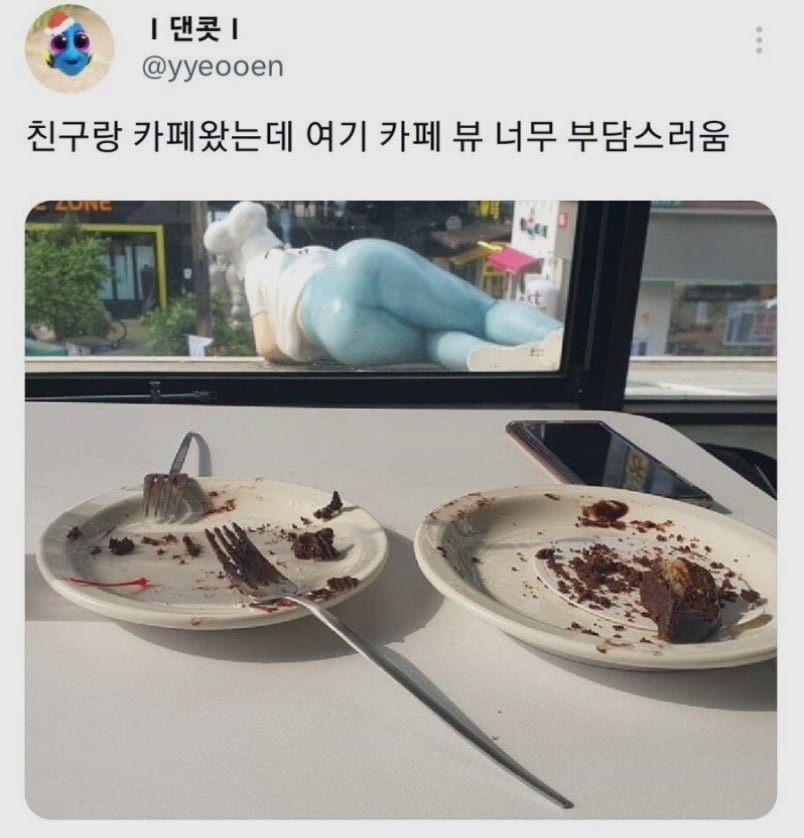The width and height of the screenshot is (804, 838).
Task: Open the attached cafe photo
Action: 400,510
